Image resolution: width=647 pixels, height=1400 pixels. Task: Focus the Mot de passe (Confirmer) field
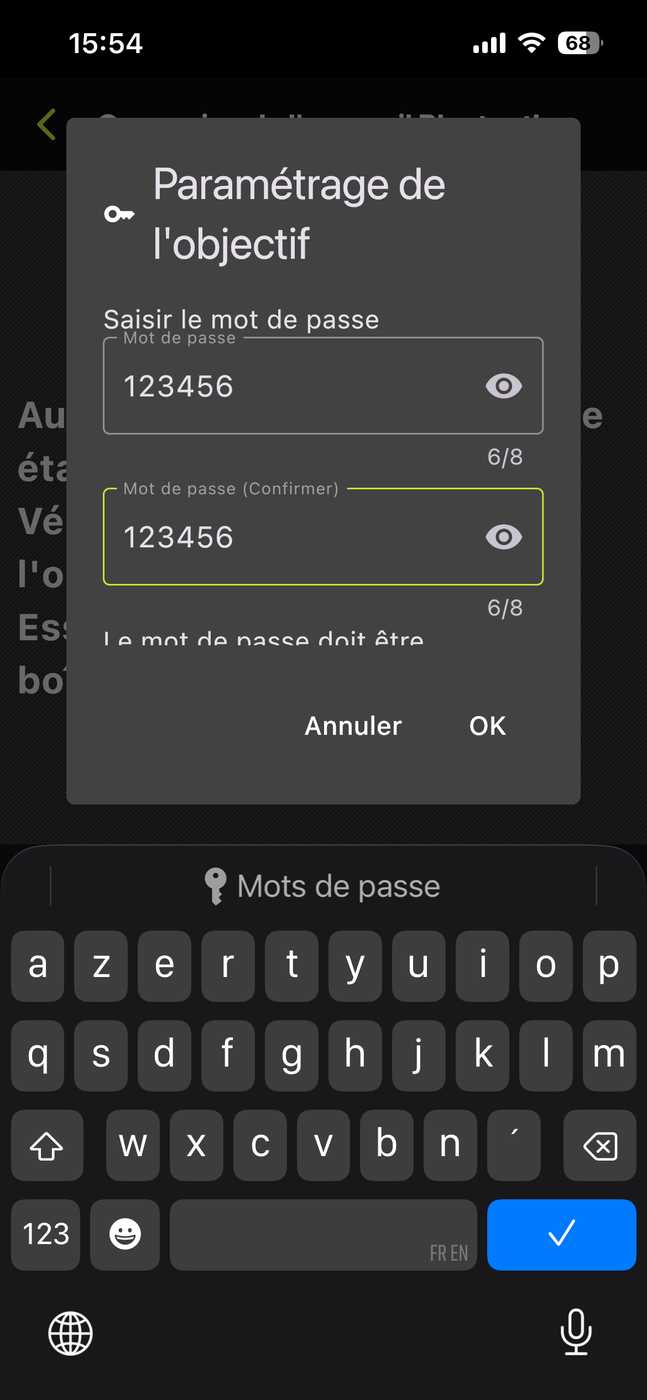tap(290, 537)
